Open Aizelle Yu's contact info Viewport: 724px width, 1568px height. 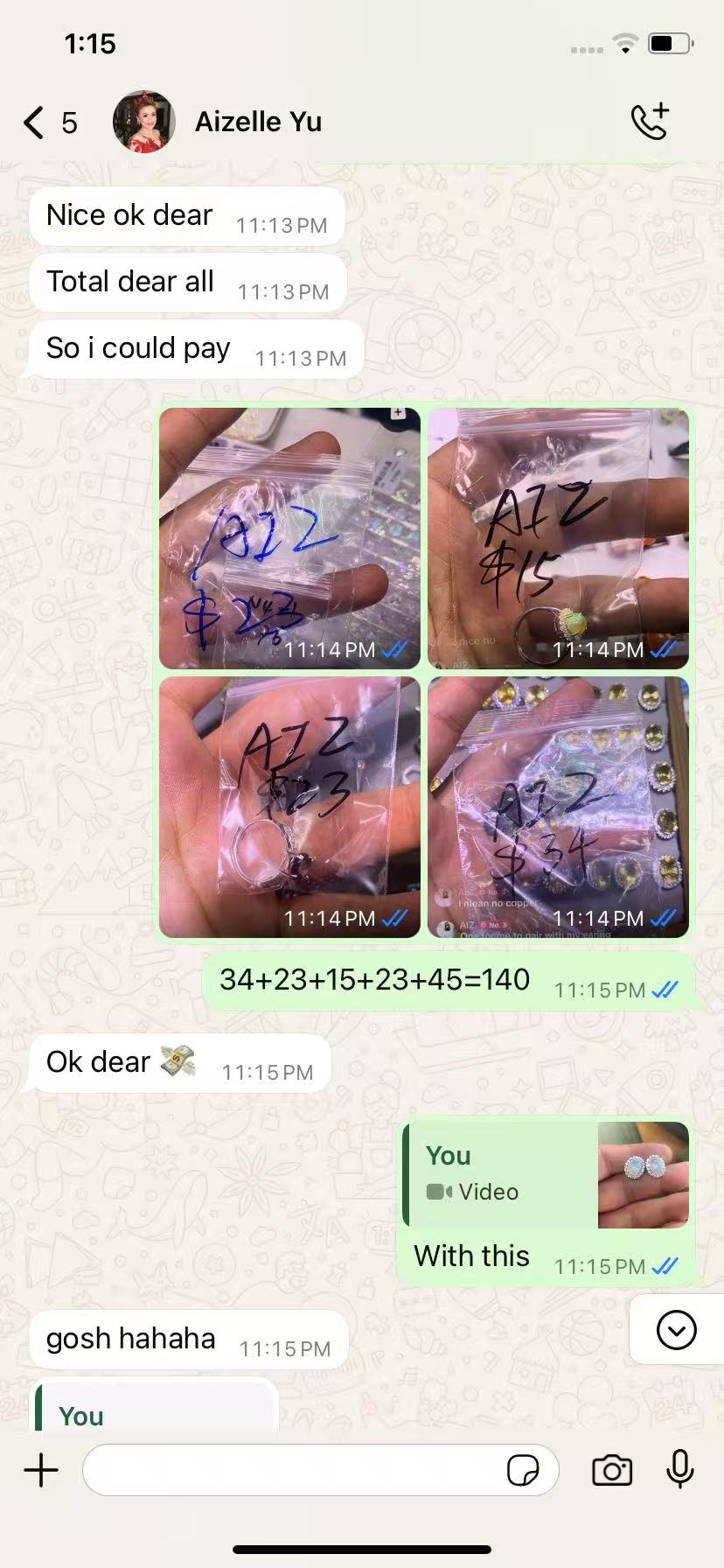[258, 122]
